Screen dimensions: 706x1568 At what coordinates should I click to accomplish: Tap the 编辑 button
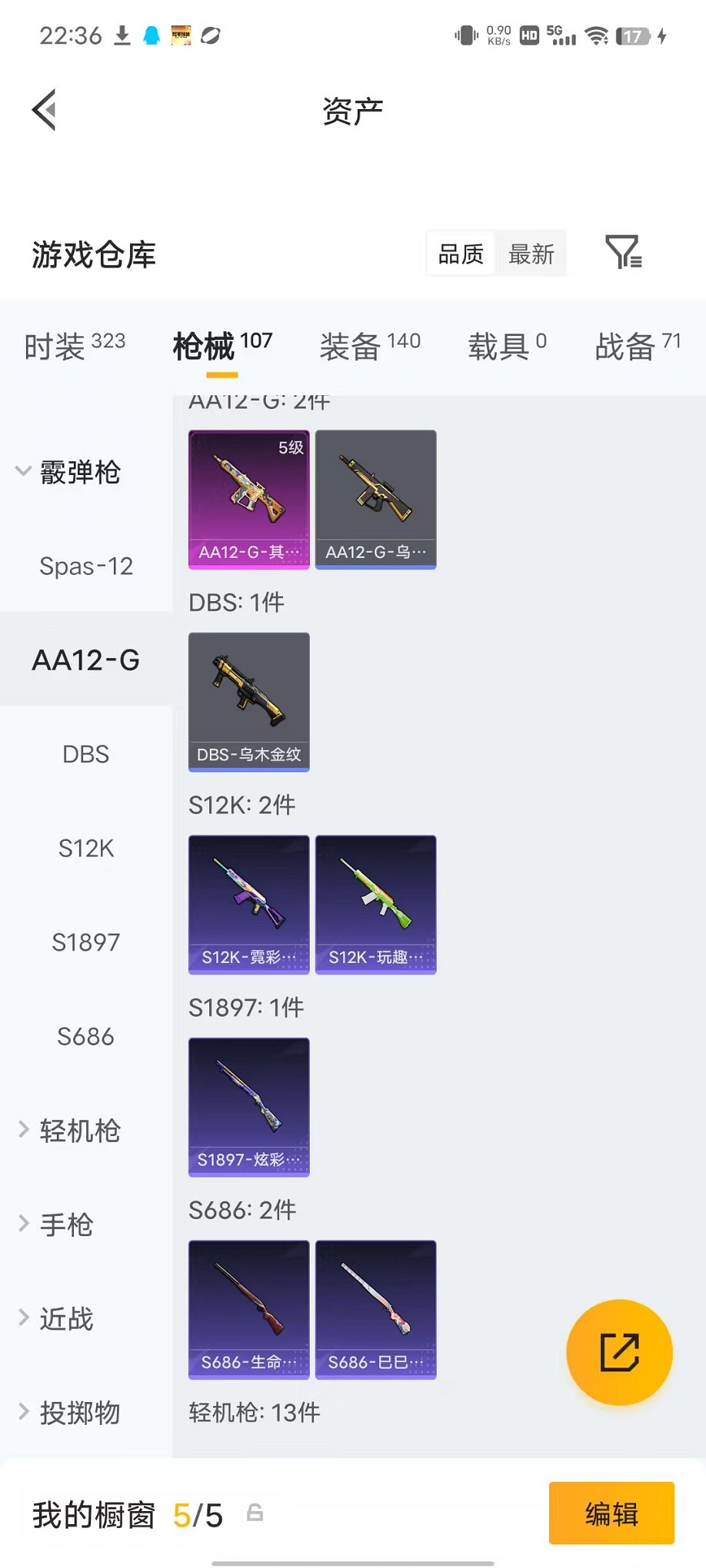point(611,1513)
